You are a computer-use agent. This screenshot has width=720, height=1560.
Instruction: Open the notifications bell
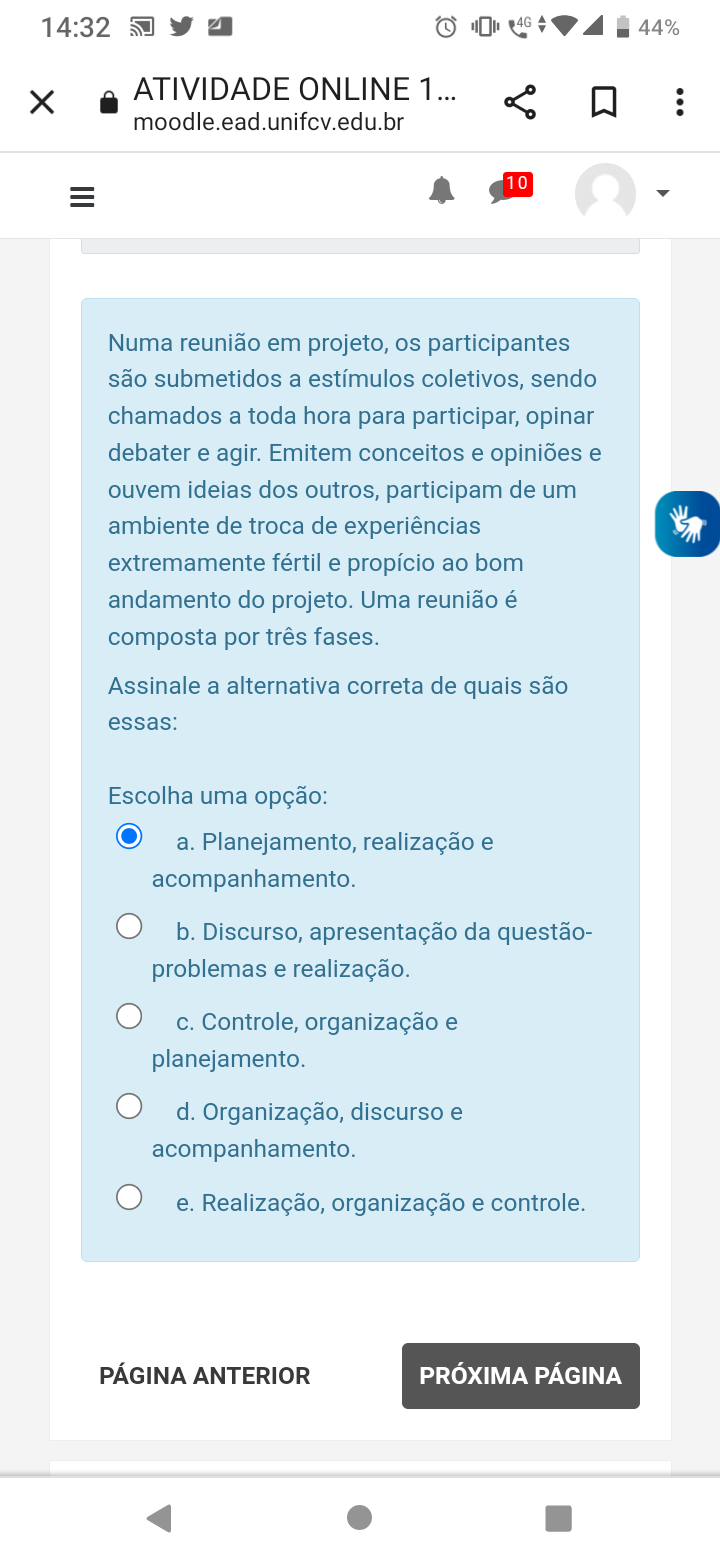(x=441, y=190)
